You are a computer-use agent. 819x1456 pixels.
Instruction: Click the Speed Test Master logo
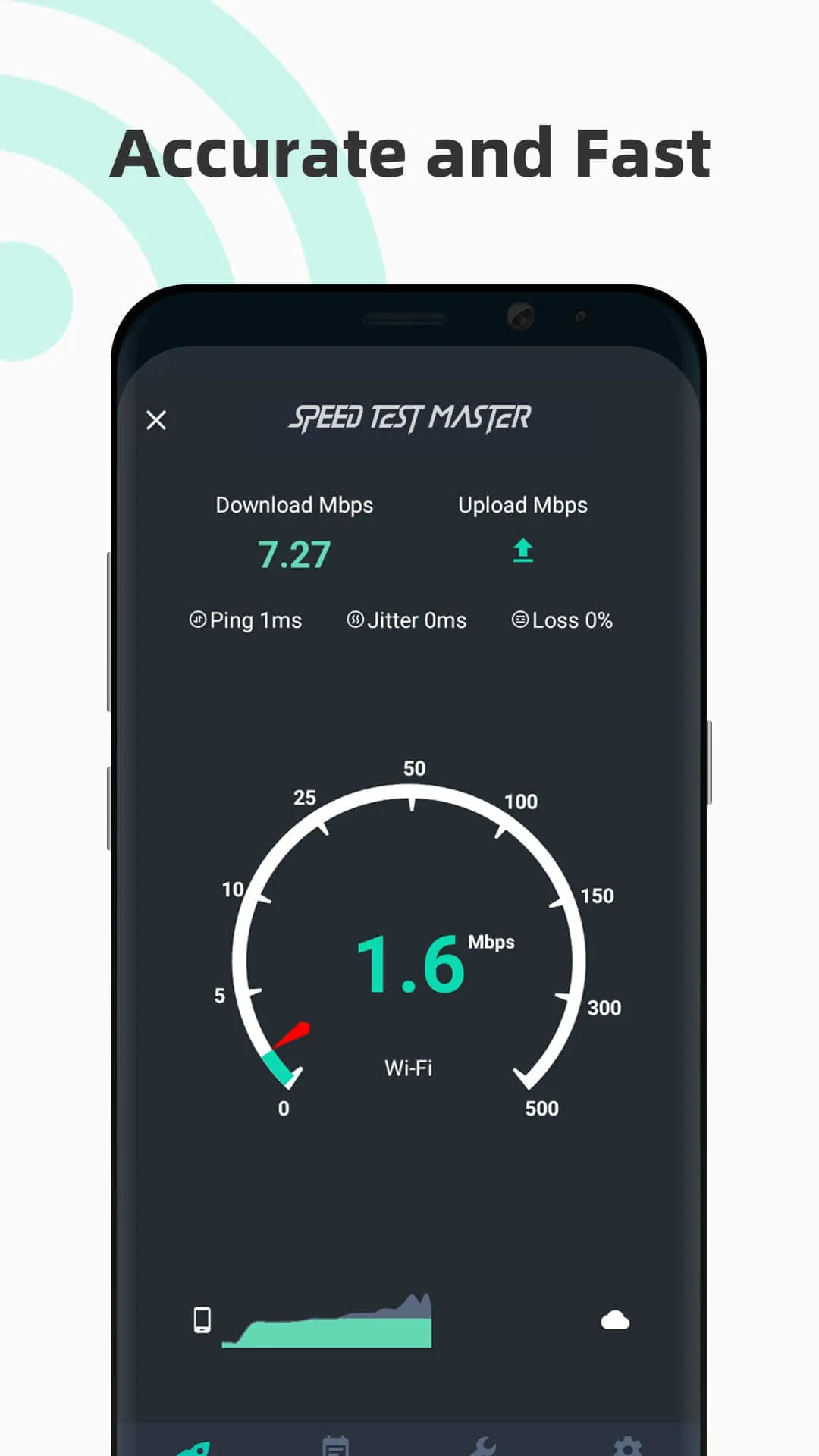(412, 418)
